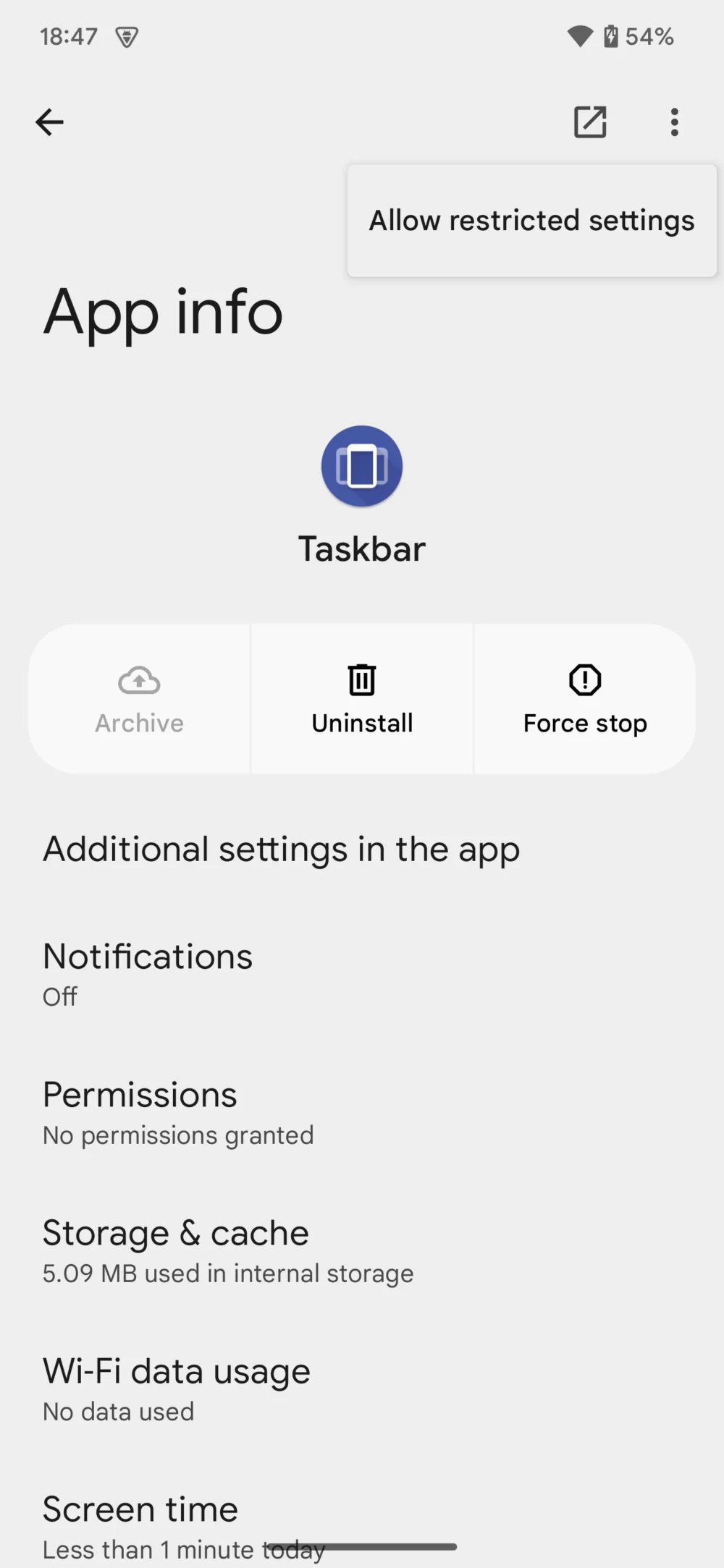Open Storage & cache details

[x=227, y=1251]
